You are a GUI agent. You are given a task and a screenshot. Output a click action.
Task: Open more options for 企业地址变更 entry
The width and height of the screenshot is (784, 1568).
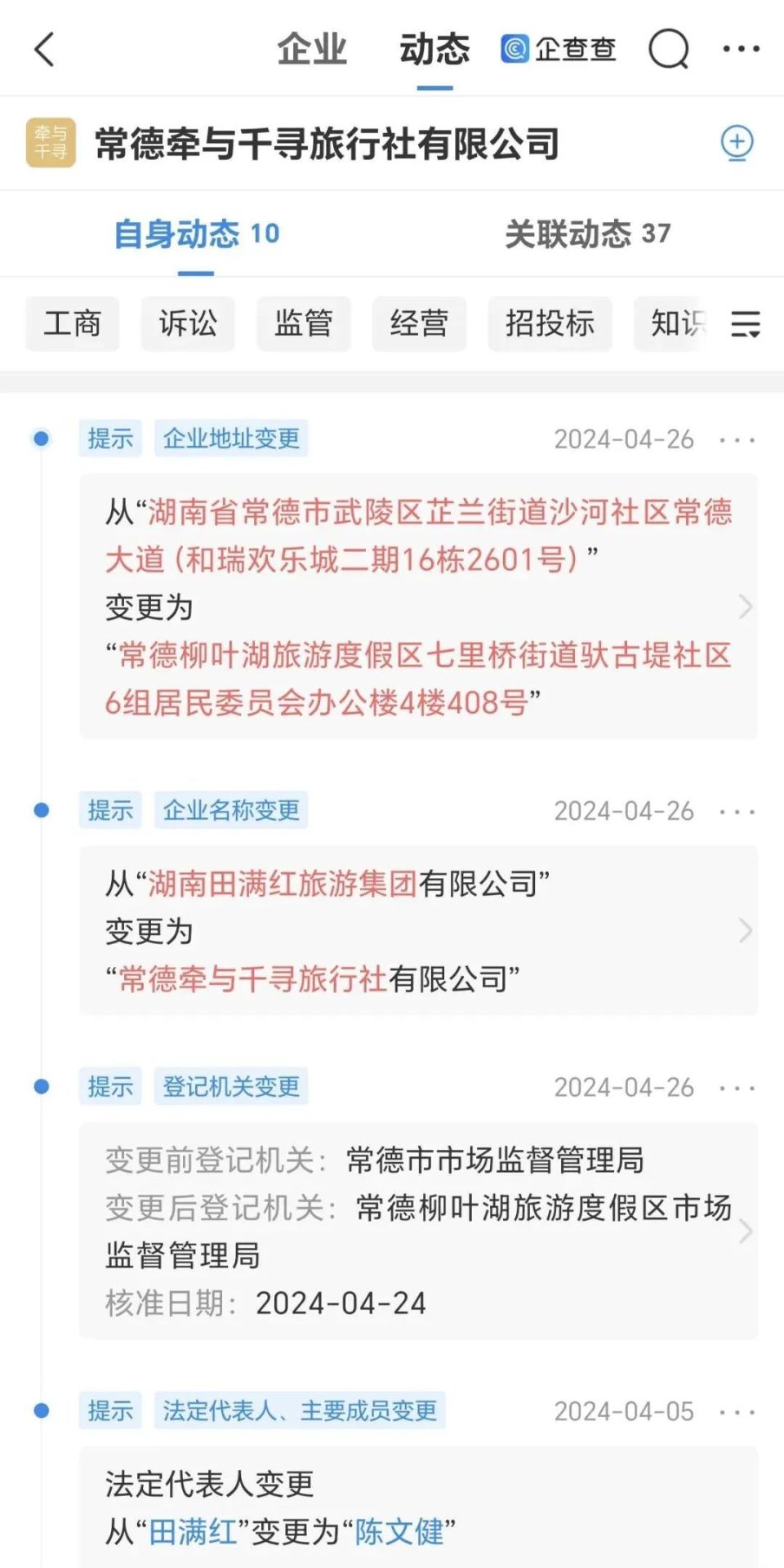coord(737,440)
